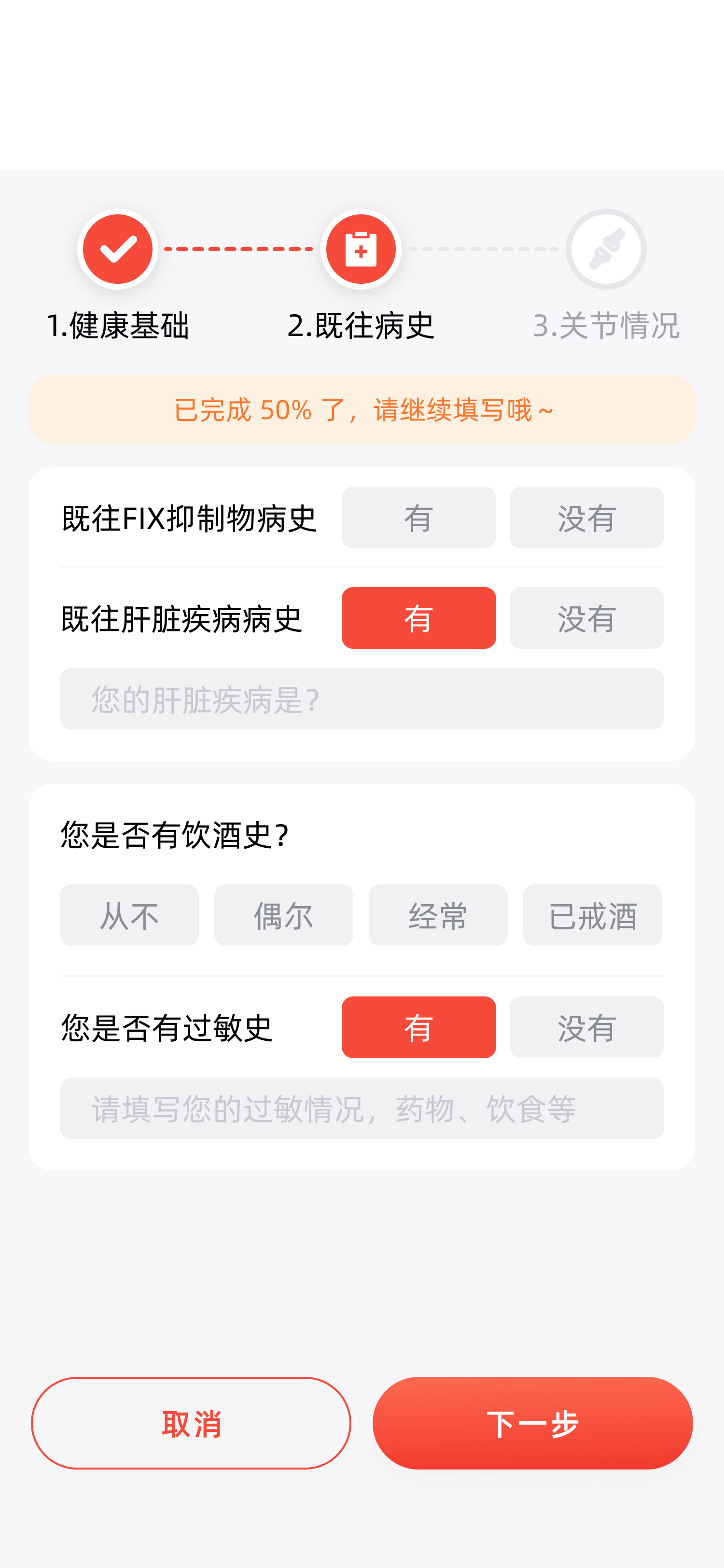This screenshot has width=724, height=1568.
Task: Select 没有 for 您是否有过敏史
Action: (586, 1027)
